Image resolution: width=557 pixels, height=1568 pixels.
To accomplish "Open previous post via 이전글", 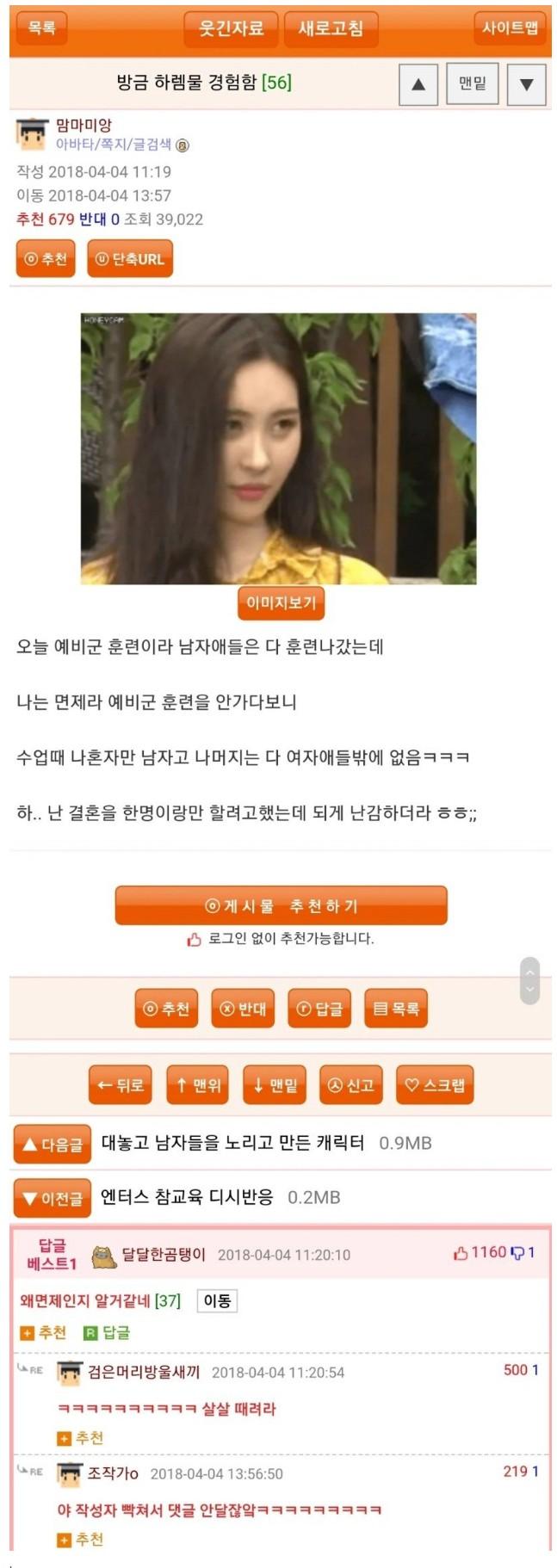I will click(53, 1198).
